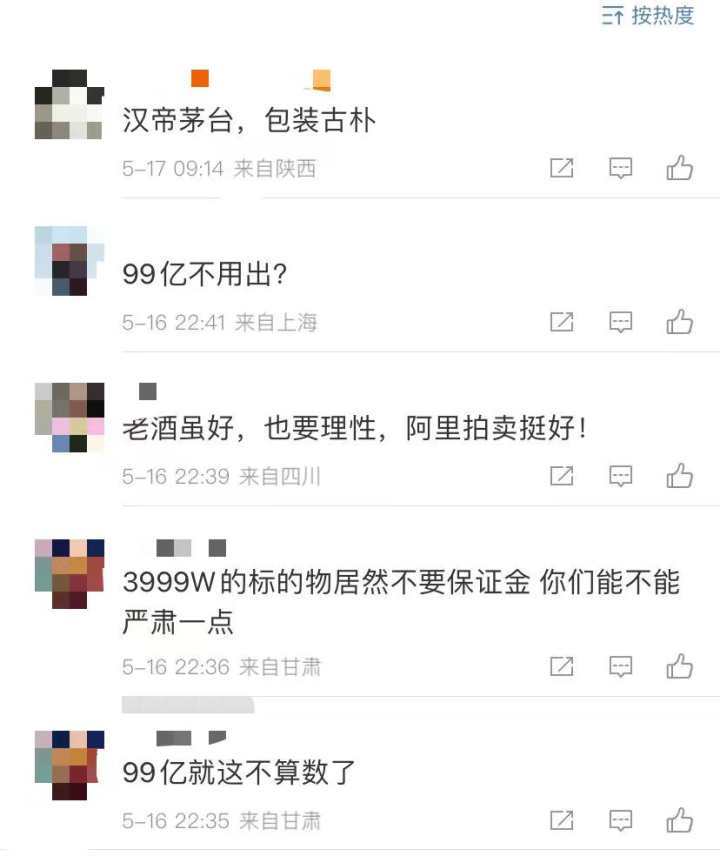Like the 汉帝茅台 comment
The width and height of the screenshot is (720, 856).
coord(680,168)
